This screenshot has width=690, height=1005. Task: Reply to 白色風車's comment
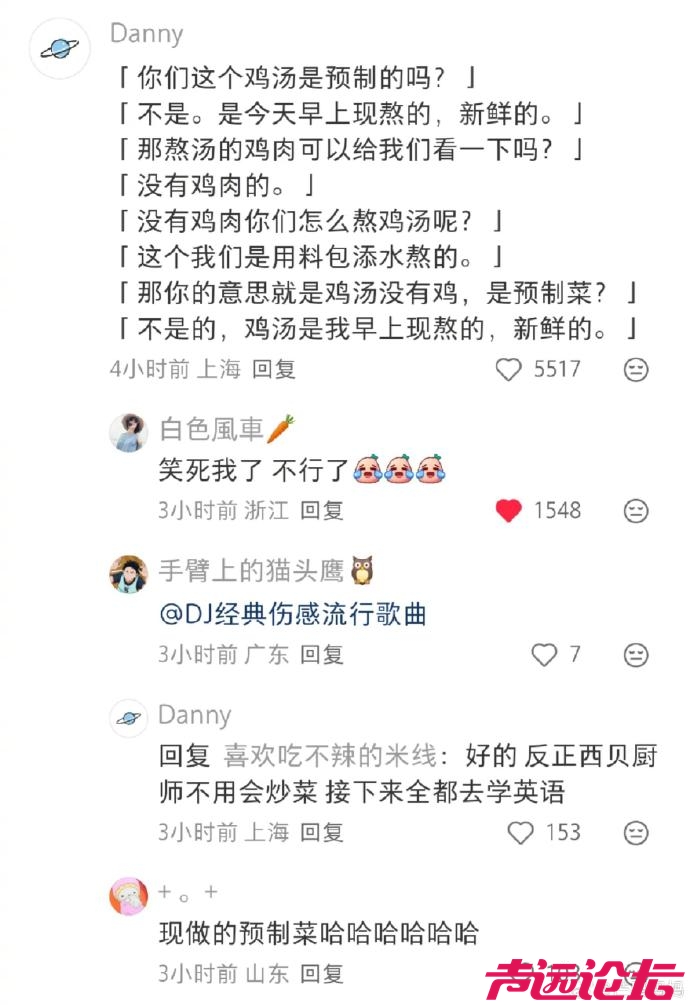coord(322,511)
